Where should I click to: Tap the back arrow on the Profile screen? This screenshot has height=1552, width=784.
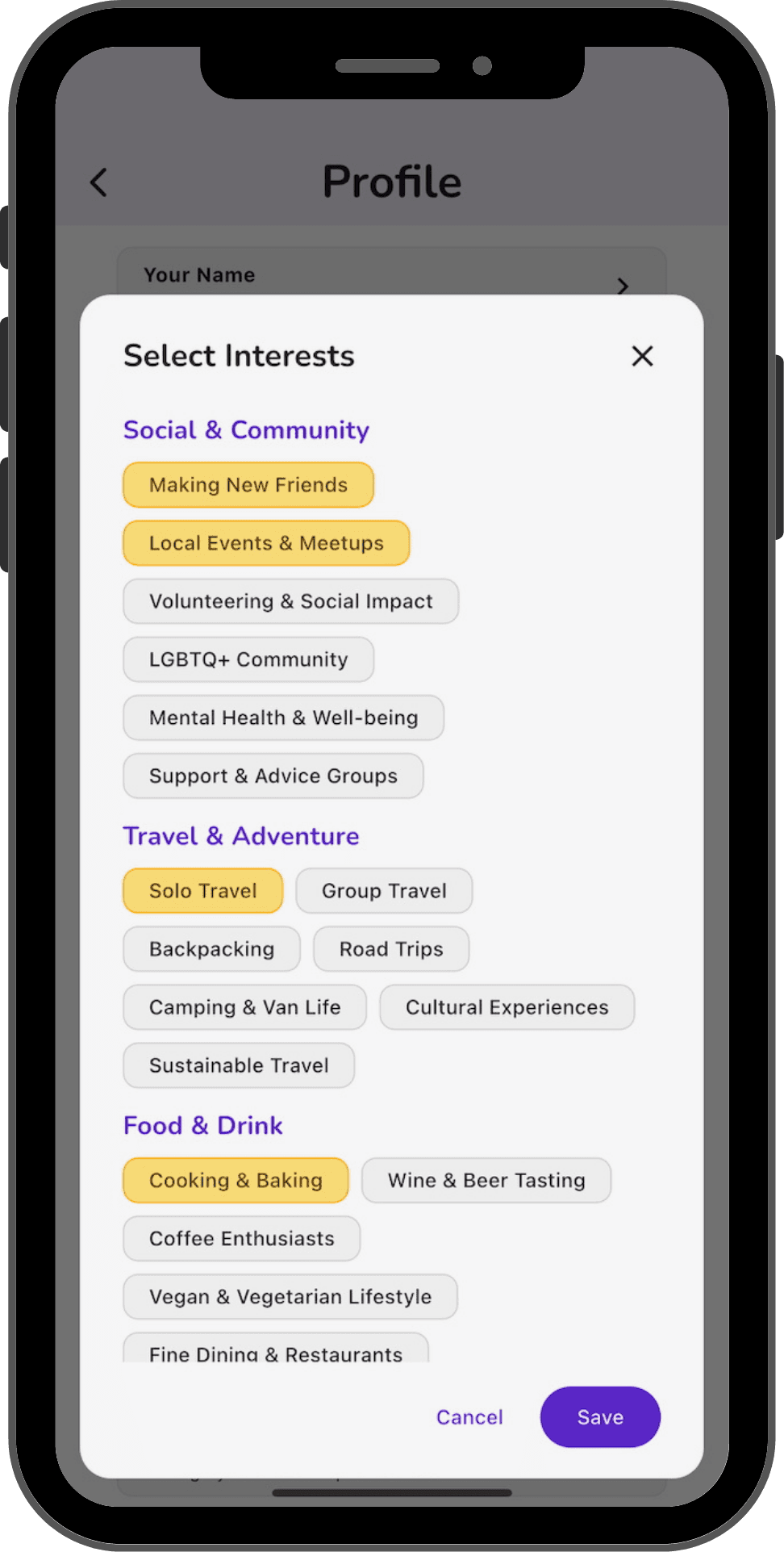(98, 182)
